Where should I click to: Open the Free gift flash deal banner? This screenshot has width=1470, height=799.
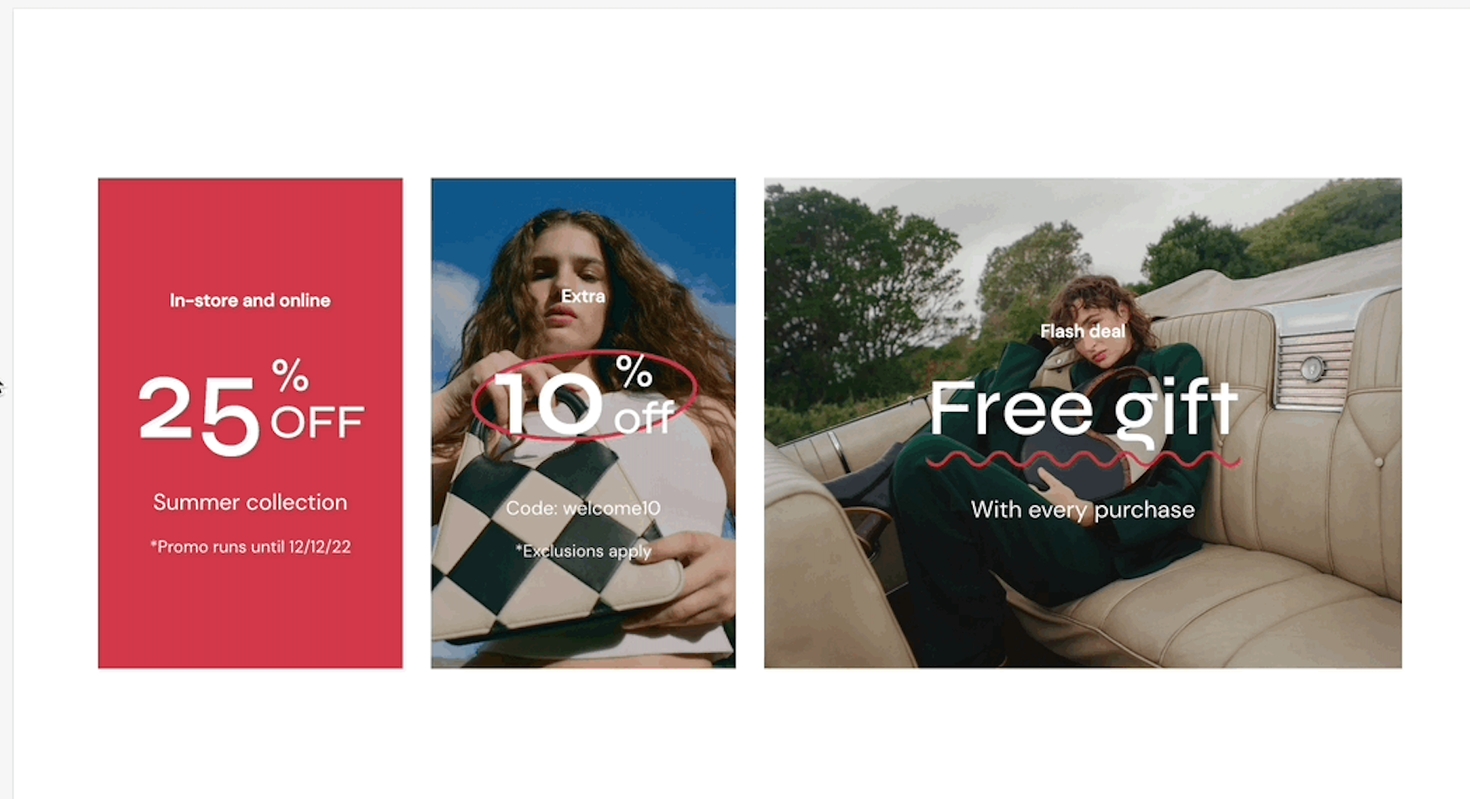1082,422
